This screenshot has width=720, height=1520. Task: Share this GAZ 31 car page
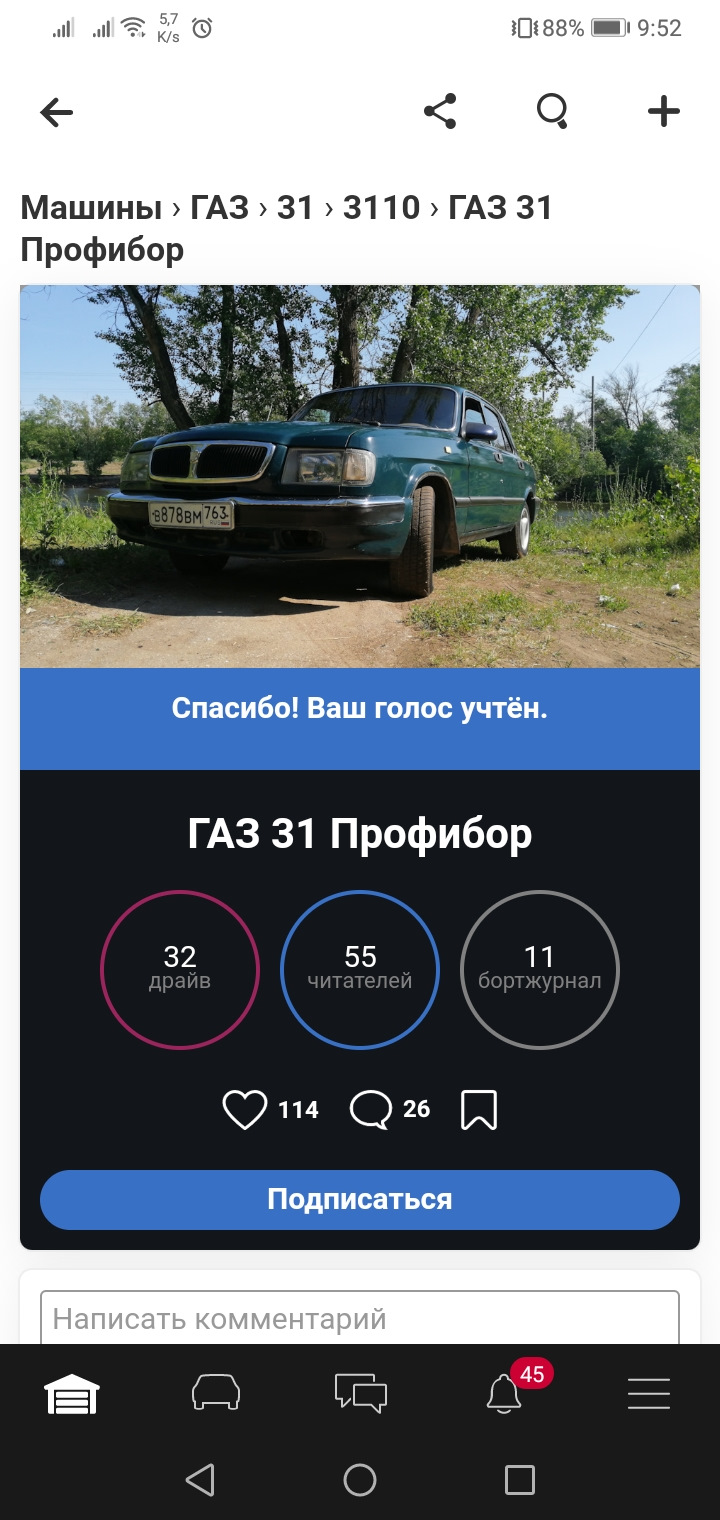click(x=440, y=111)
